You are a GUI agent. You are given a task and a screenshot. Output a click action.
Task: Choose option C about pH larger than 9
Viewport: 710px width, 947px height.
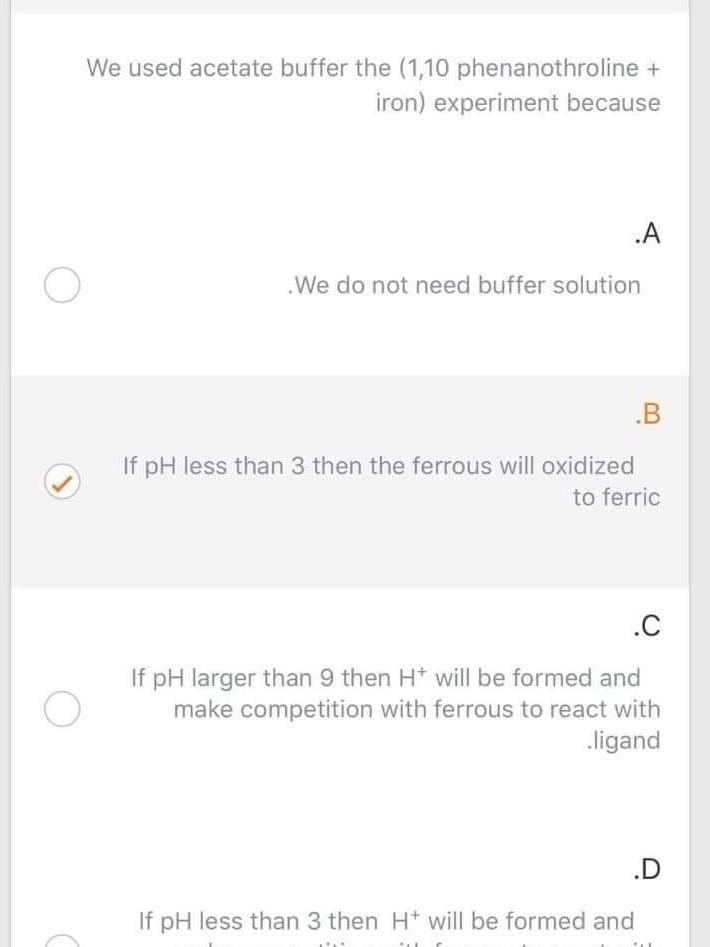coord(62,710)
